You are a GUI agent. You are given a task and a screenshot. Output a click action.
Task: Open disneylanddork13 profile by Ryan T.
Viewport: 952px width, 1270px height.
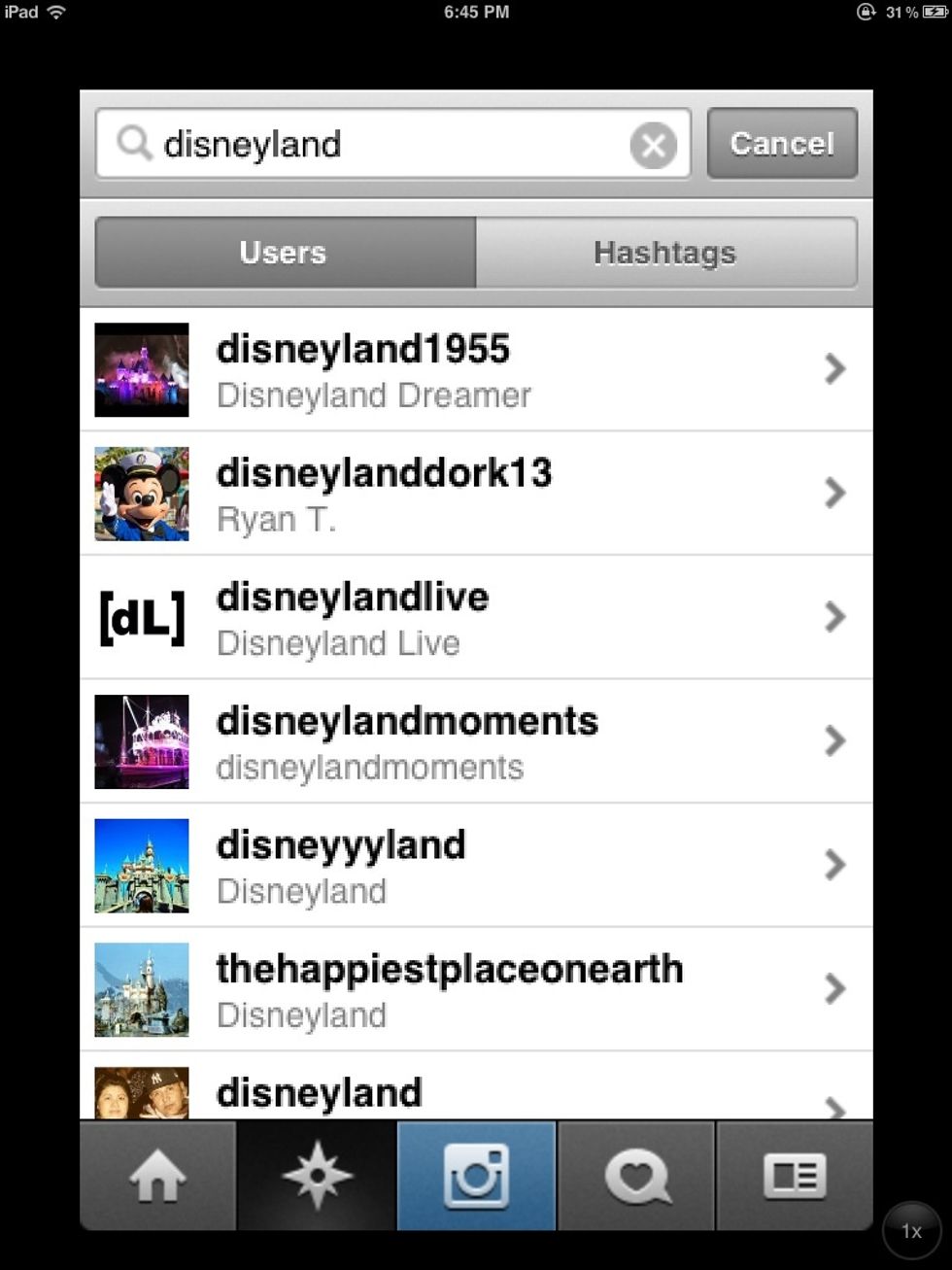click(x=384, y=494)
